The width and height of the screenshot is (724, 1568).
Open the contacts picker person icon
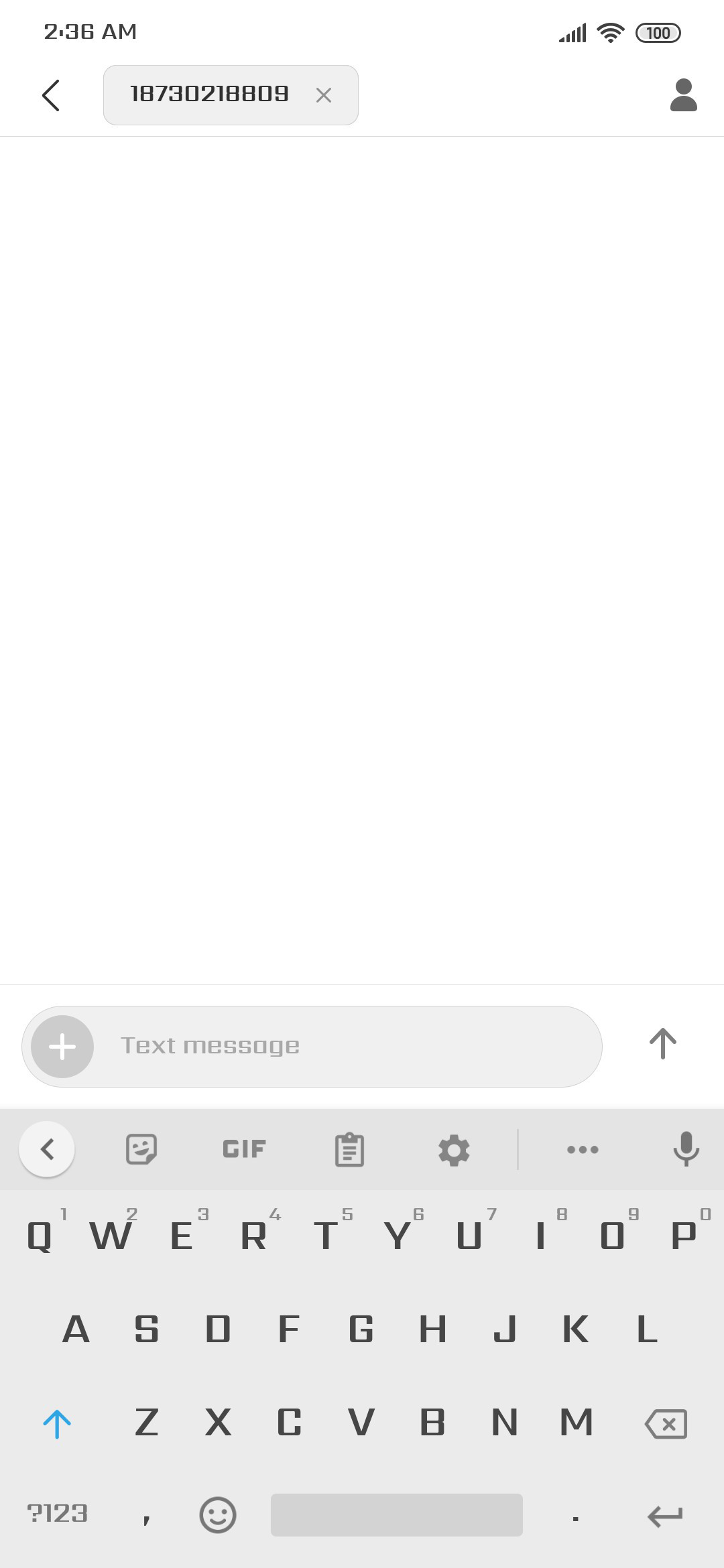684,95
